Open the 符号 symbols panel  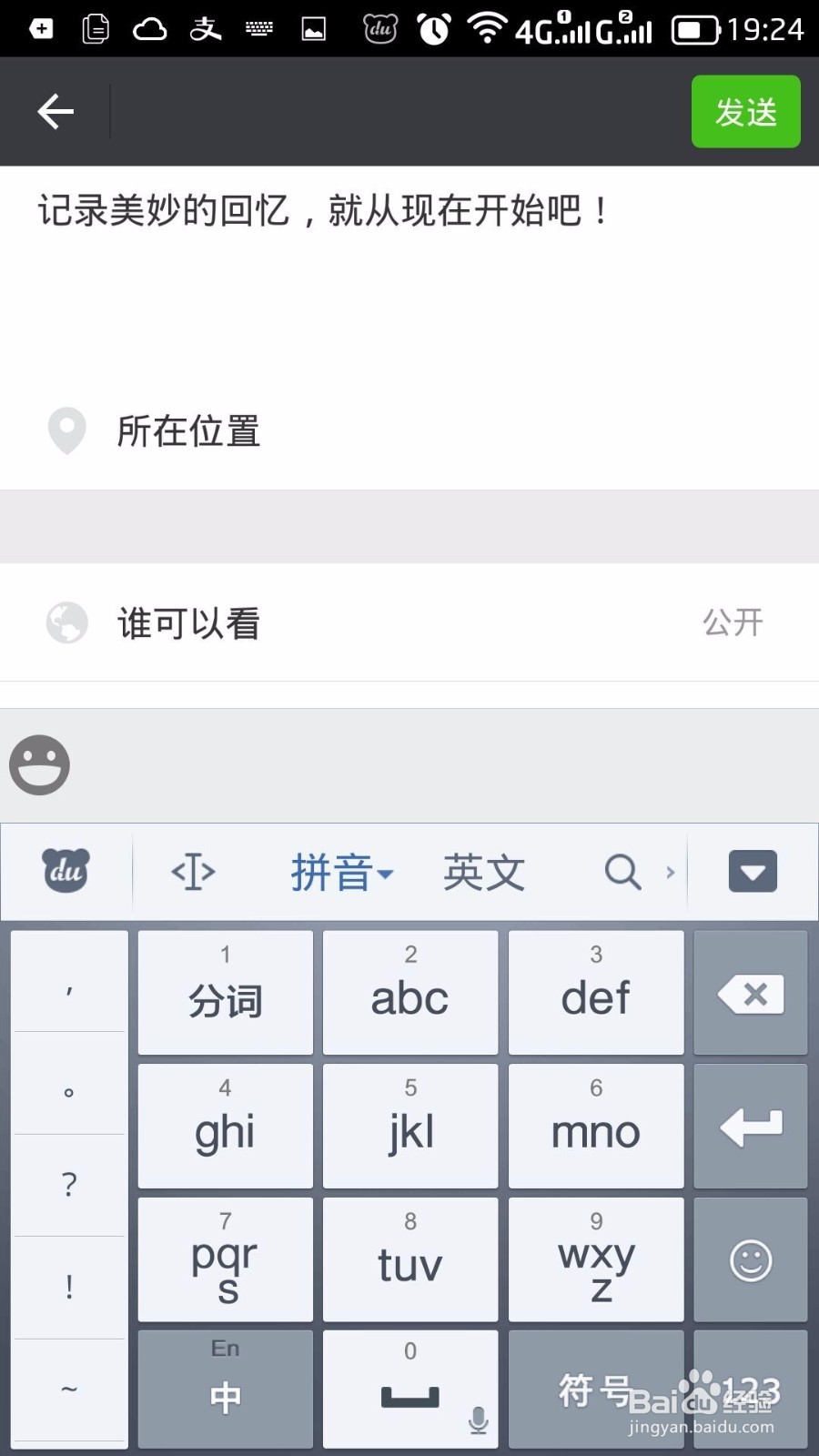(596, 1390)
